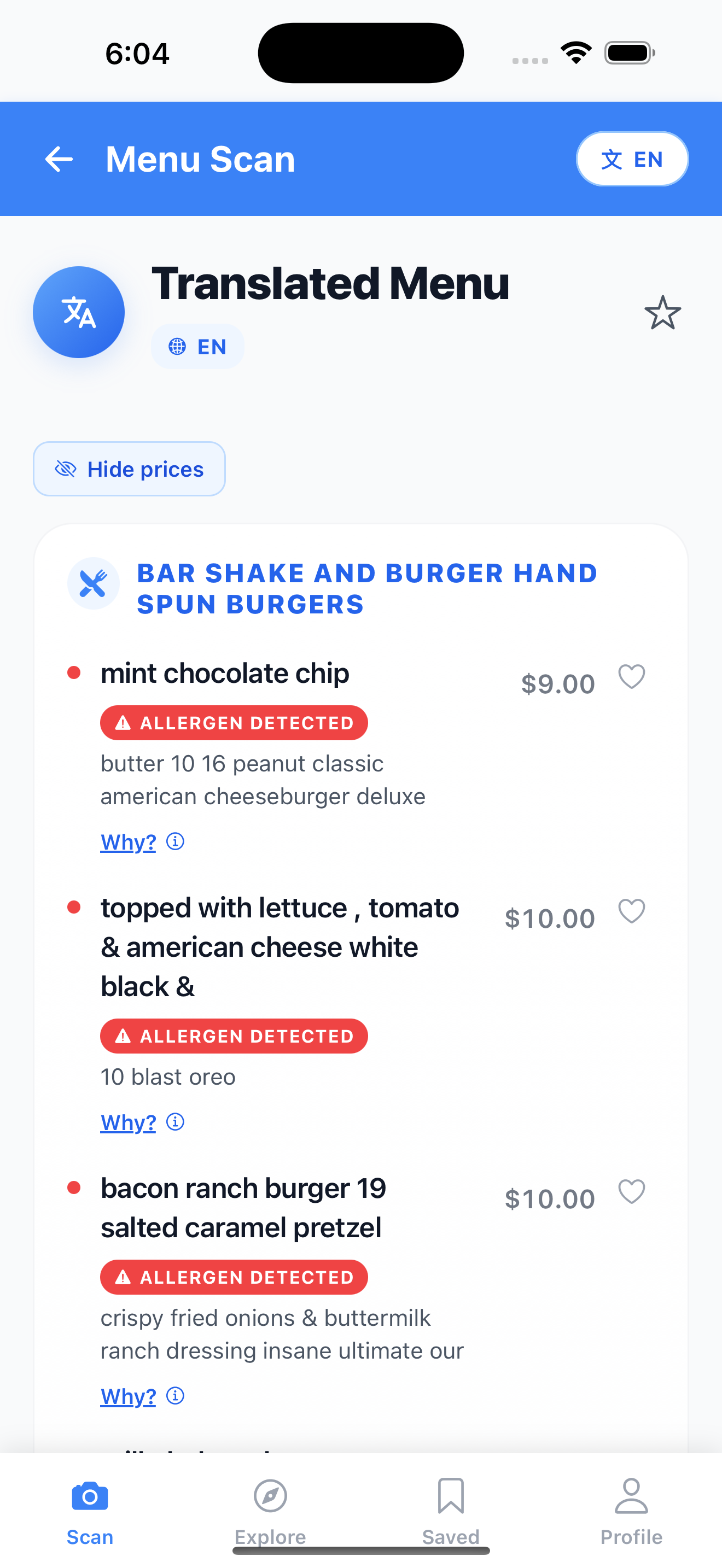
Task: Go back from Menu Scan
Action: 59,160
